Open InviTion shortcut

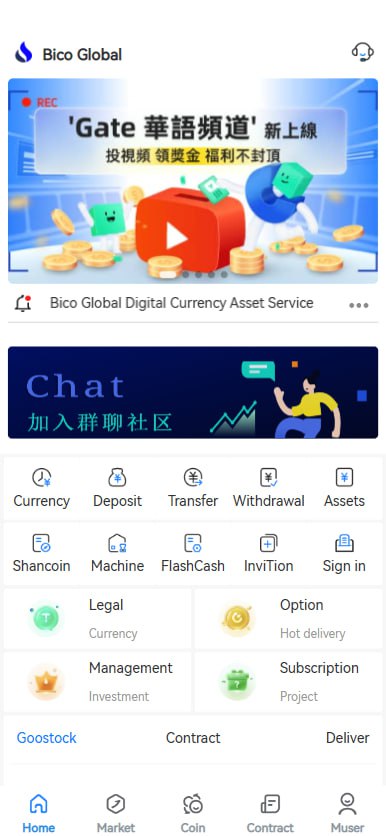pos(269,553)
